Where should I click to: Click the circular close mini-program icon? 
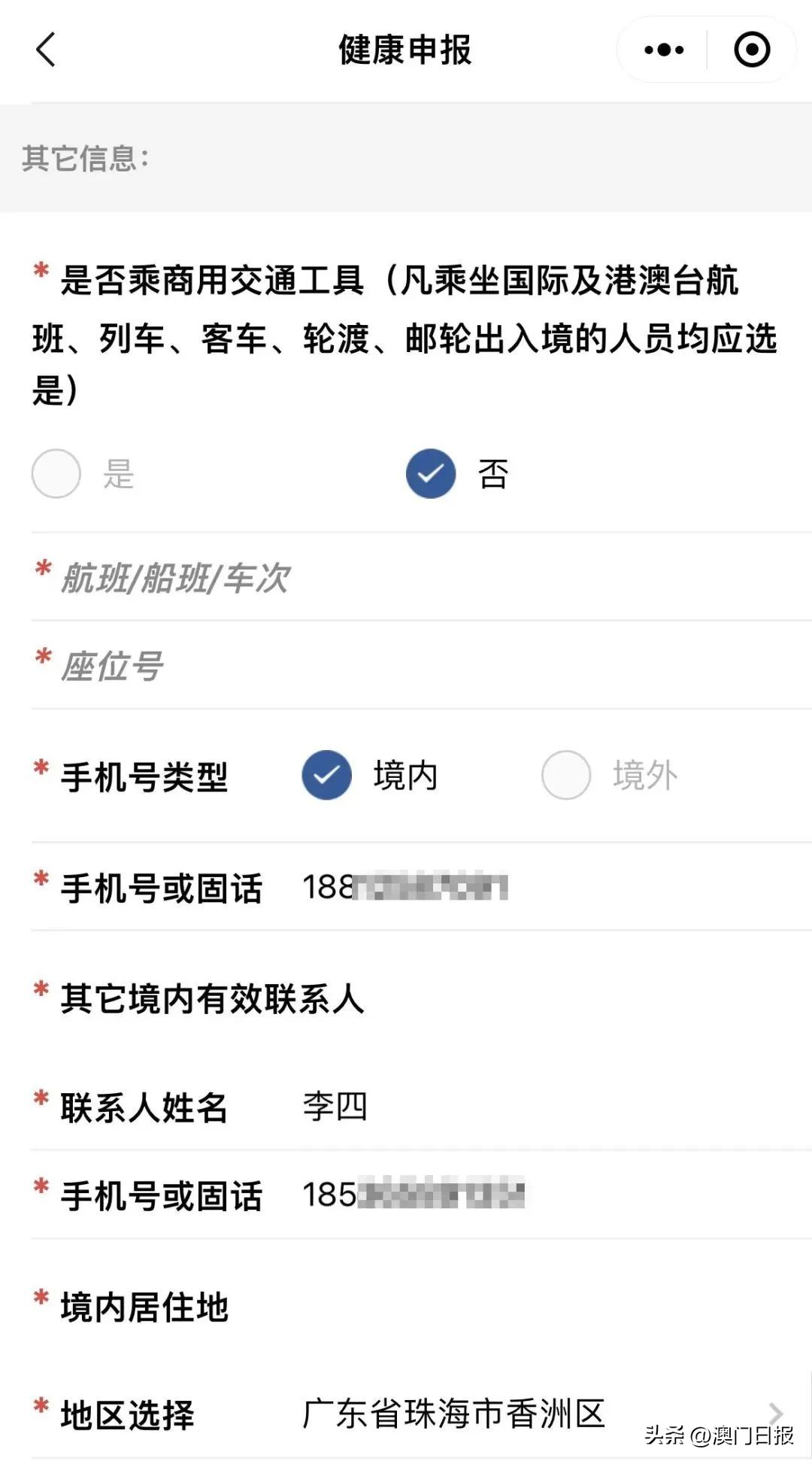(x=750, y=49)
